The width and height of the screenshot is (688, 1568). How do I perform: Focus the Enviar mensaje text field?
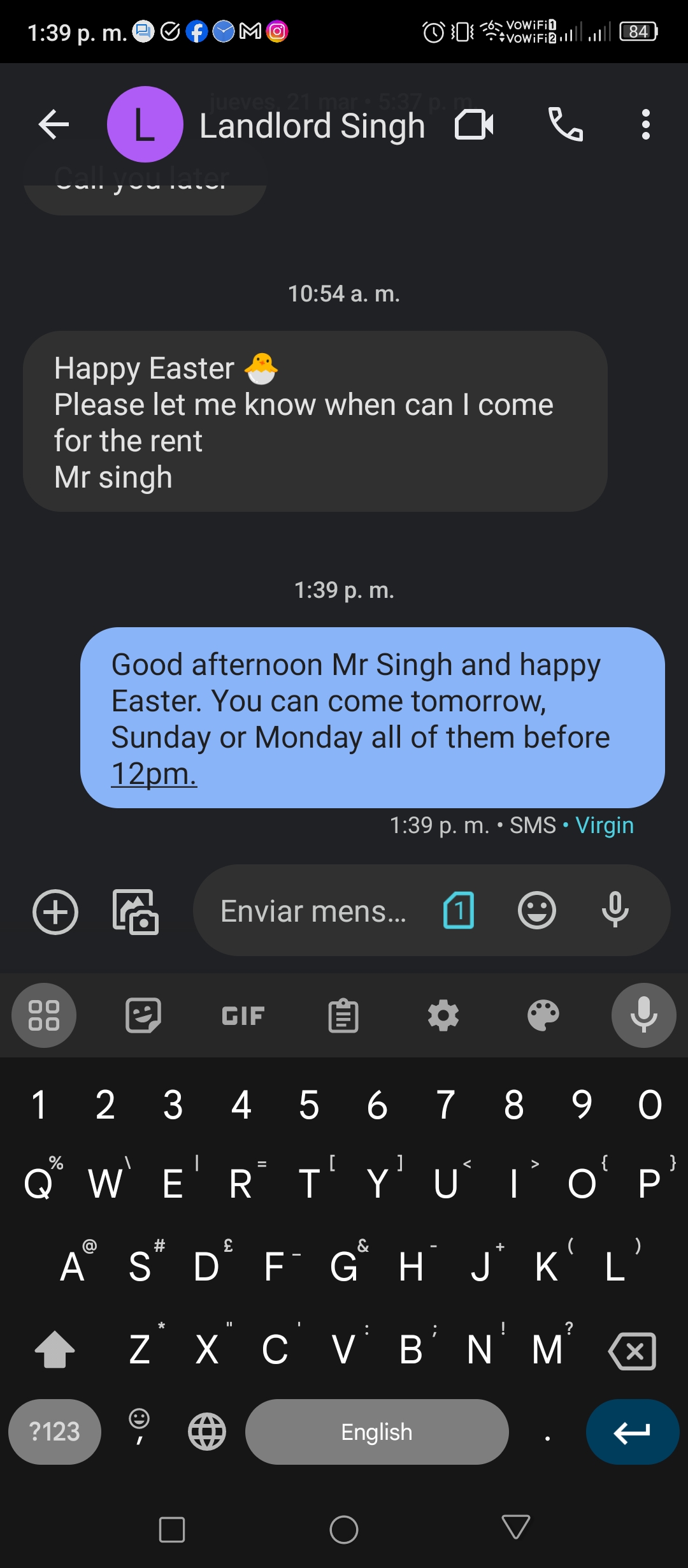coord(313,911)
